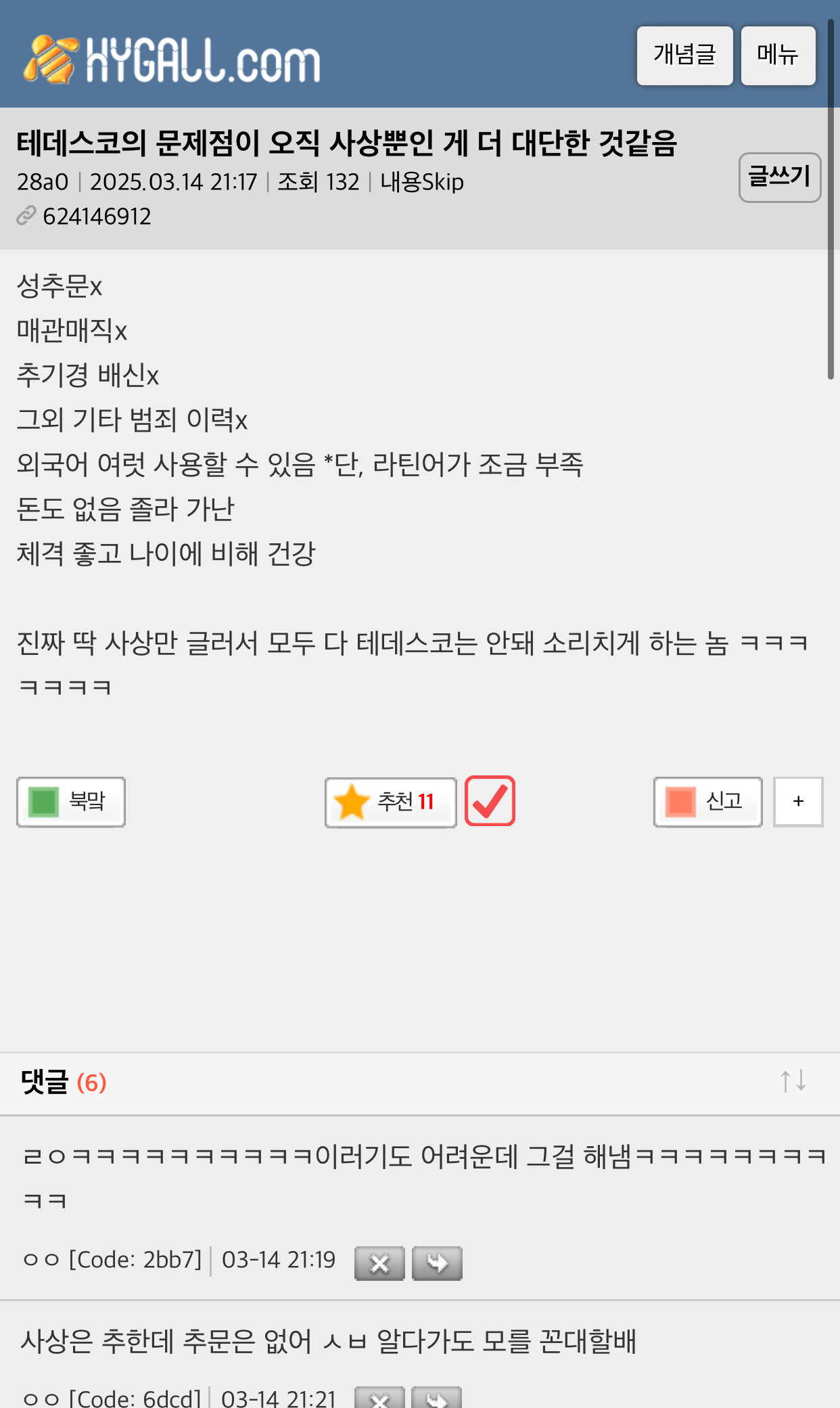Go to HYGALL.com home logo
Screen dimensions: 840x1408
[172, 60]
